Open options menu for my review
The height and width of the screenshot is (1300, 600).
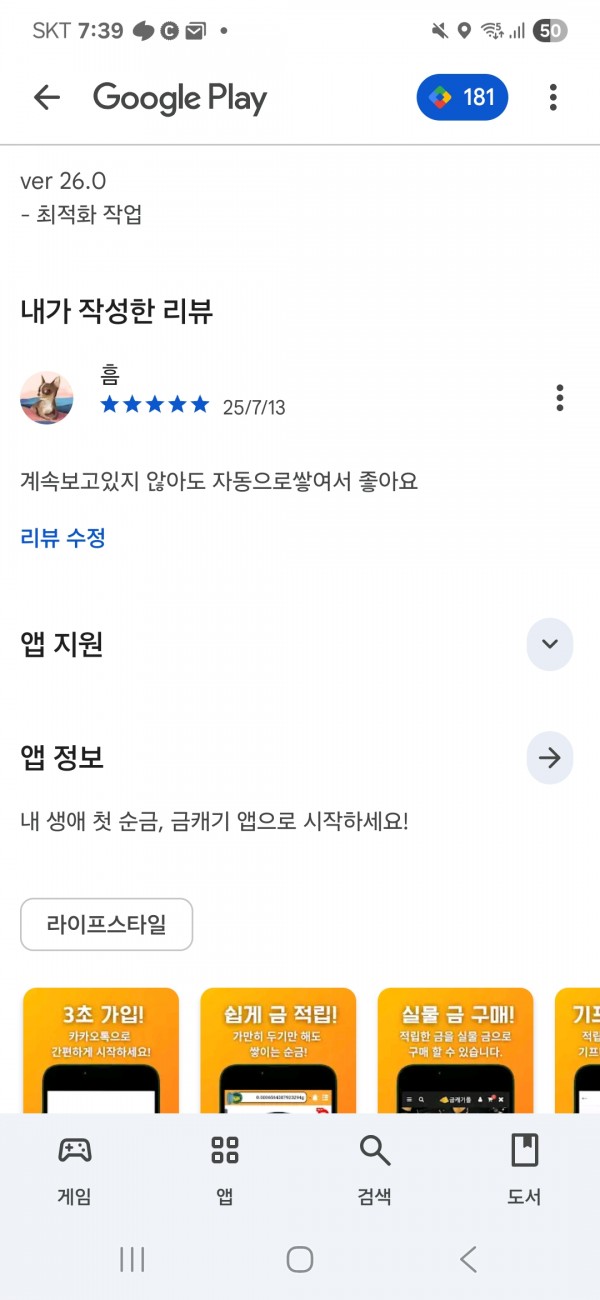(559, 397)
